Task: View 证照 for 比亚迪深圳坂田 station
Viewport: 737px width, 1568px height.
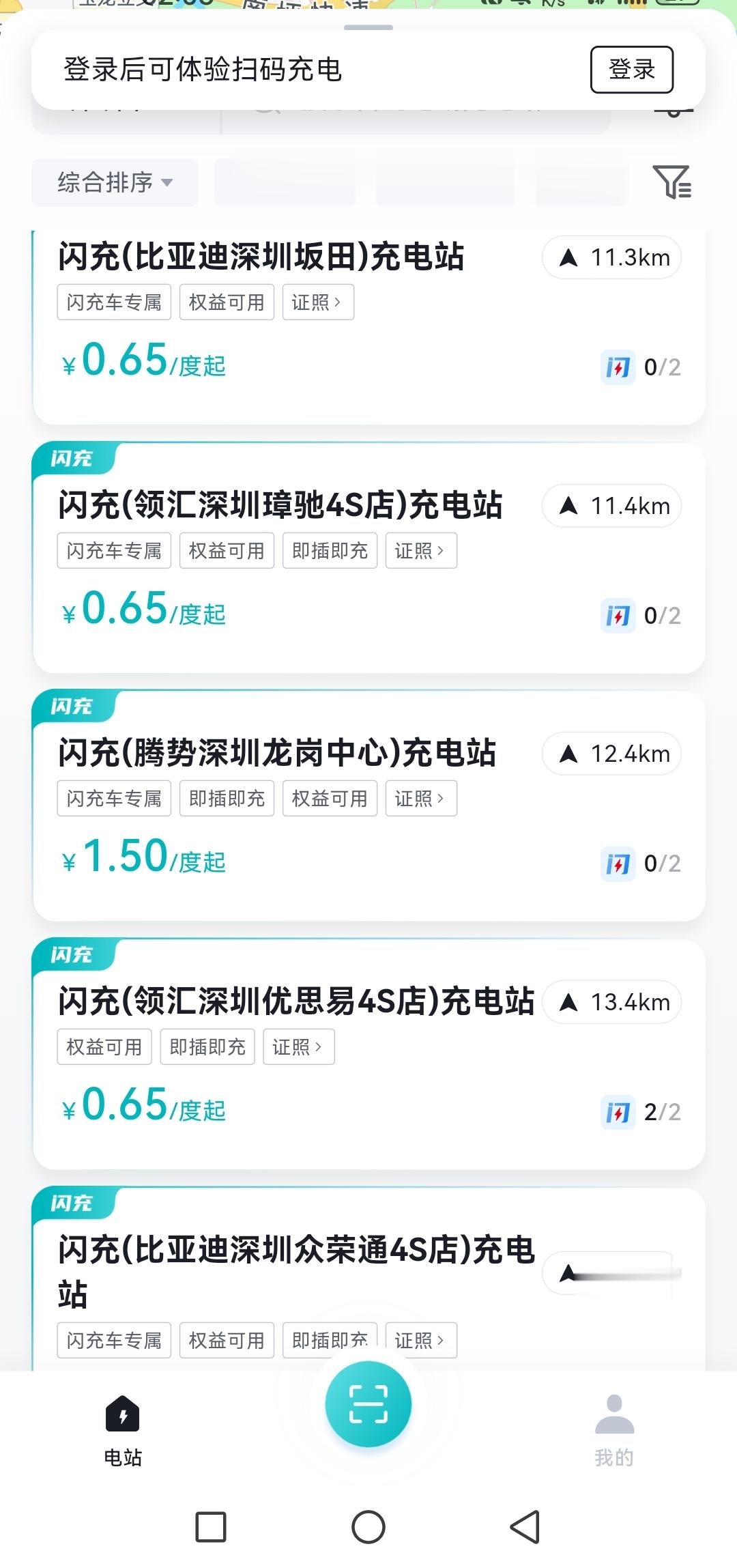Action: (316, 302)
